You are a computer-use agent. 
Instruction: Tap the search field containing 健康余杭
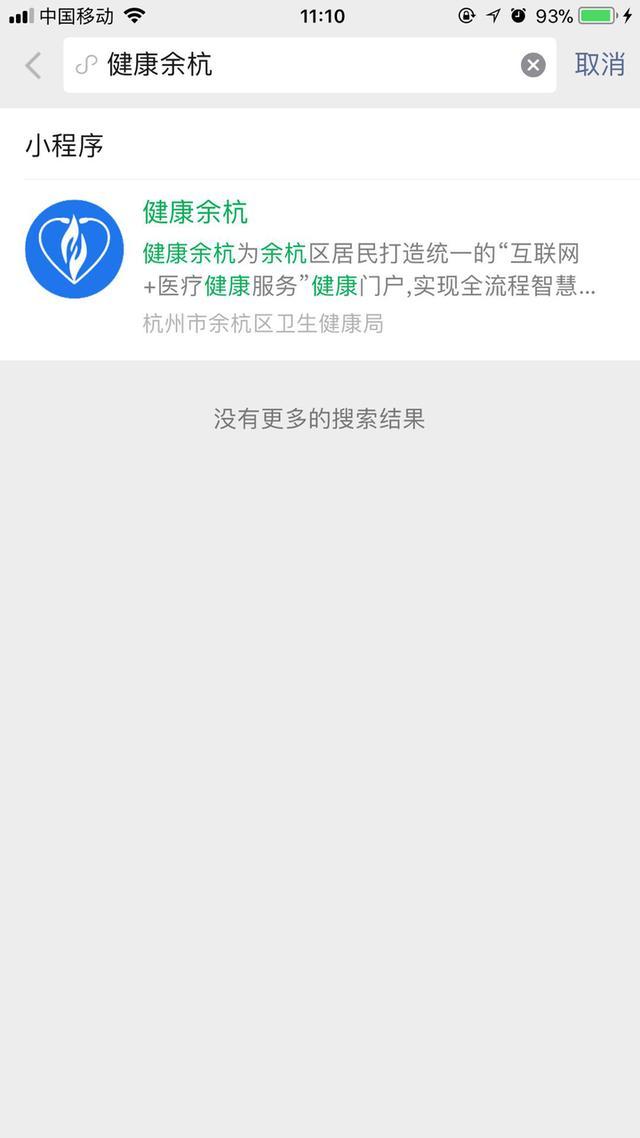[300, 66]
